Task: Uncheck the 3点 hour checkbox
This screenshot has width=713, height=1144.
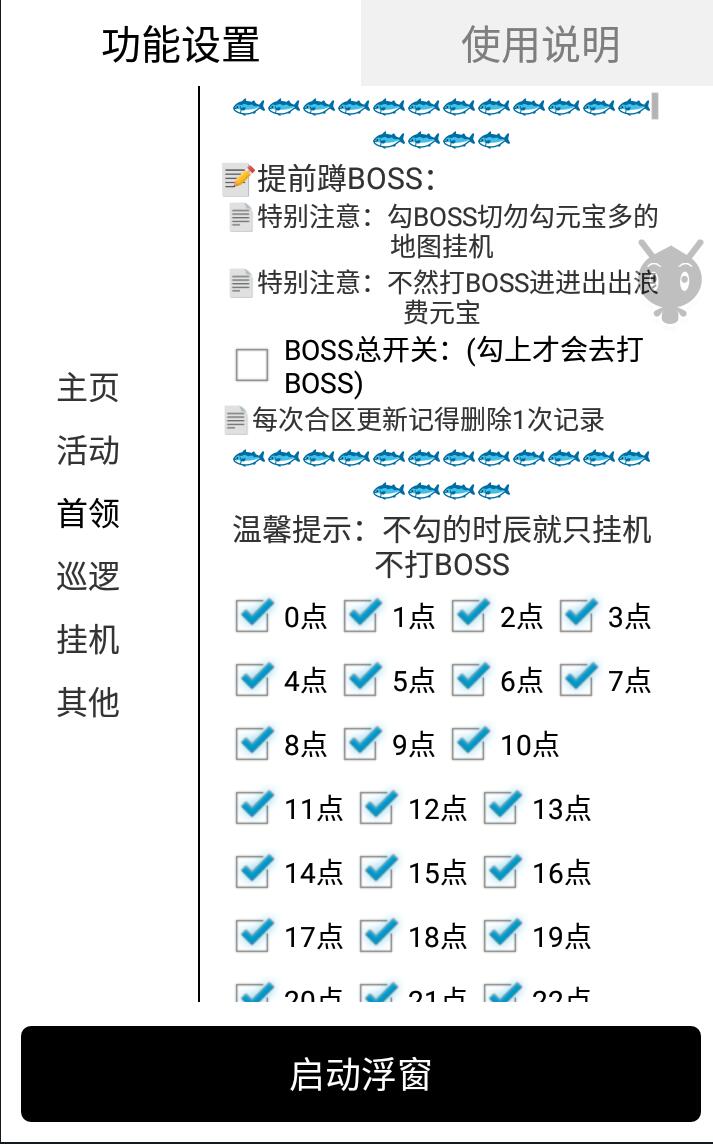Action: tap(577, 616)
